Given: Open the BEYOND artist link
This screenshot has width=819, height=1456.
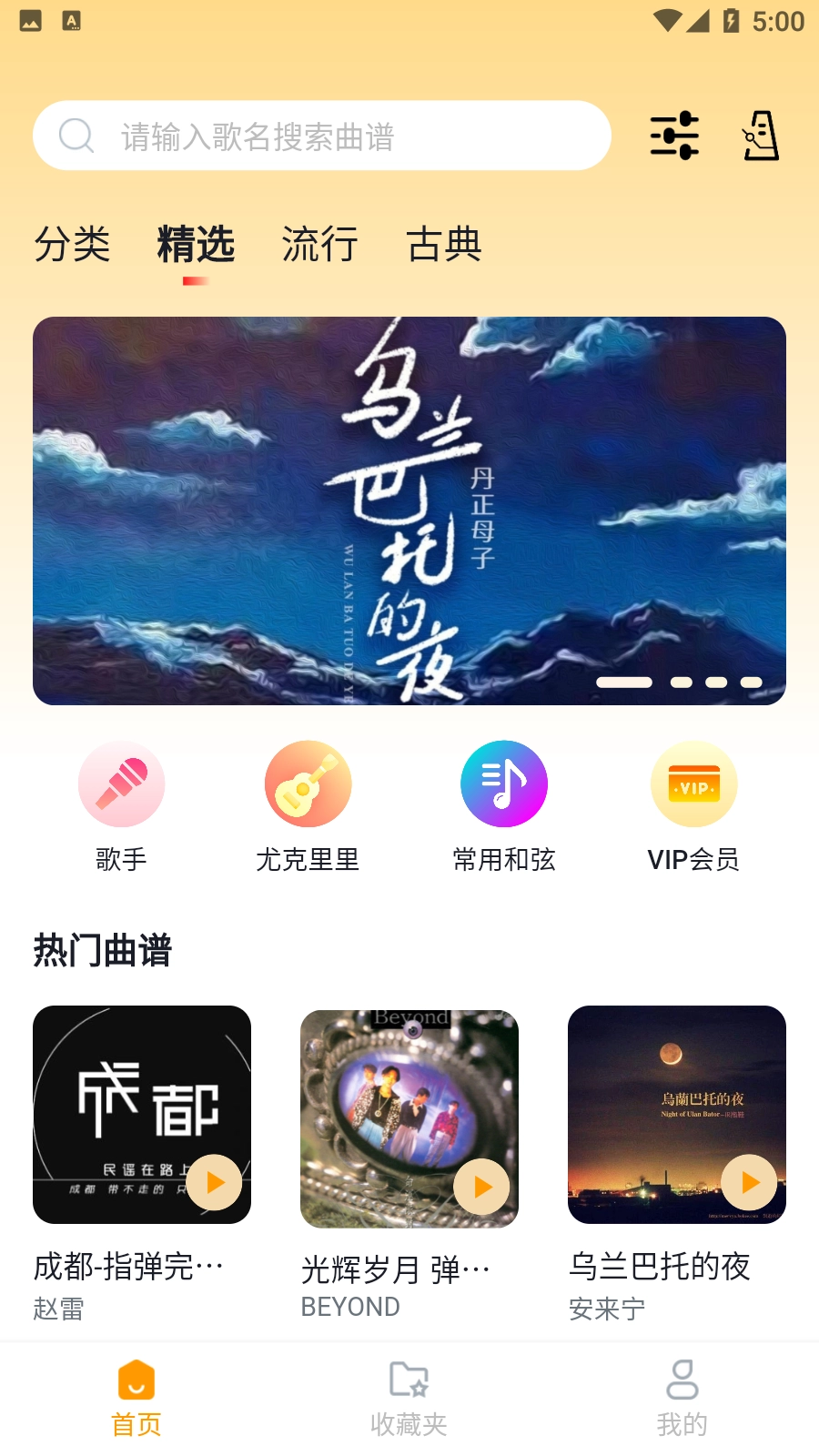Looking at the screenshot, I should [350, 1307].
